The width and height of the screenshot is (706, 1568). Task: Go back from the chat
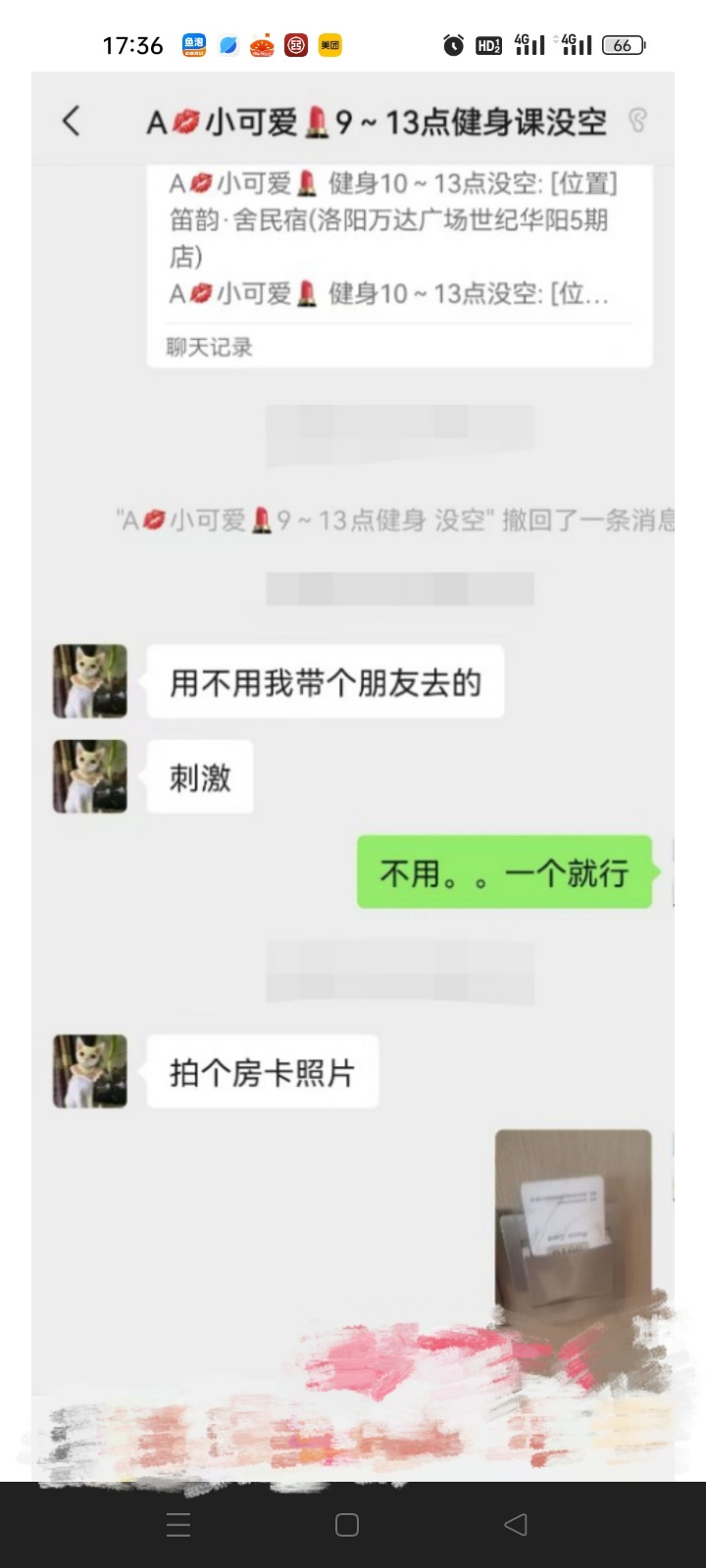(x=71, y=122)
